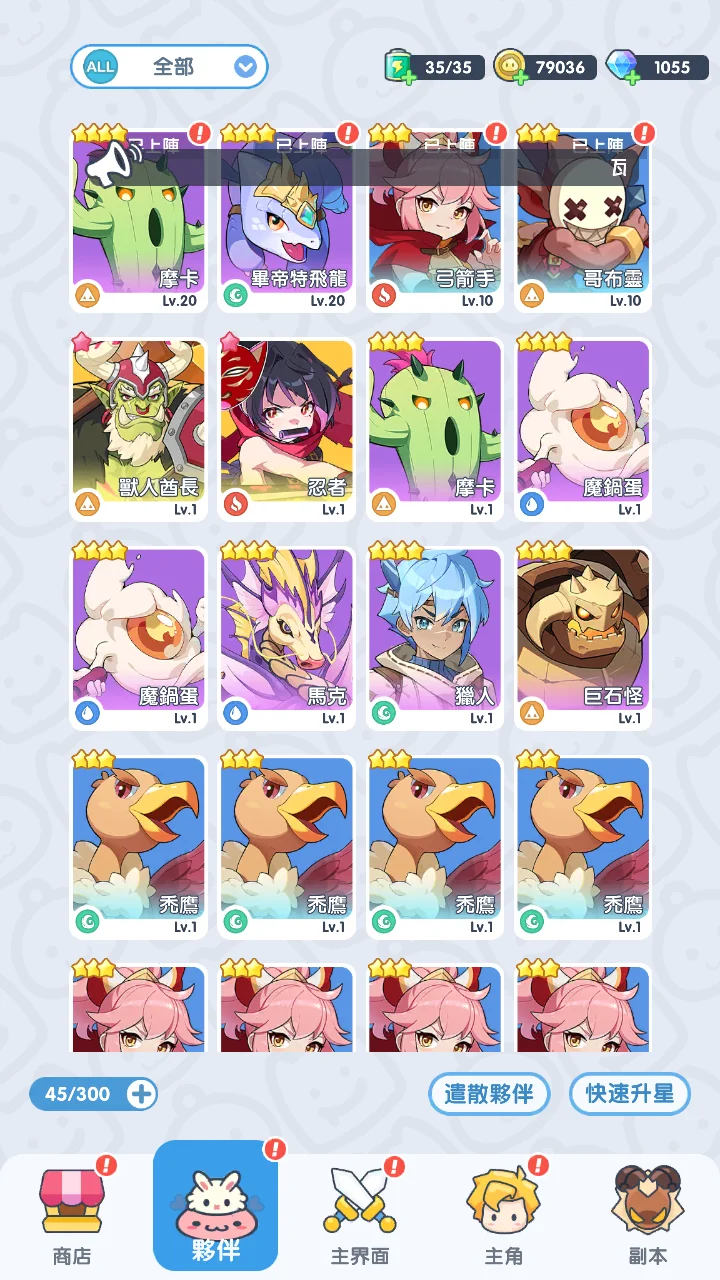This screenshot has width=720, height=1280.
Task: Expand partner capacity with the 45/300 plus
Action: point(142,1094)
